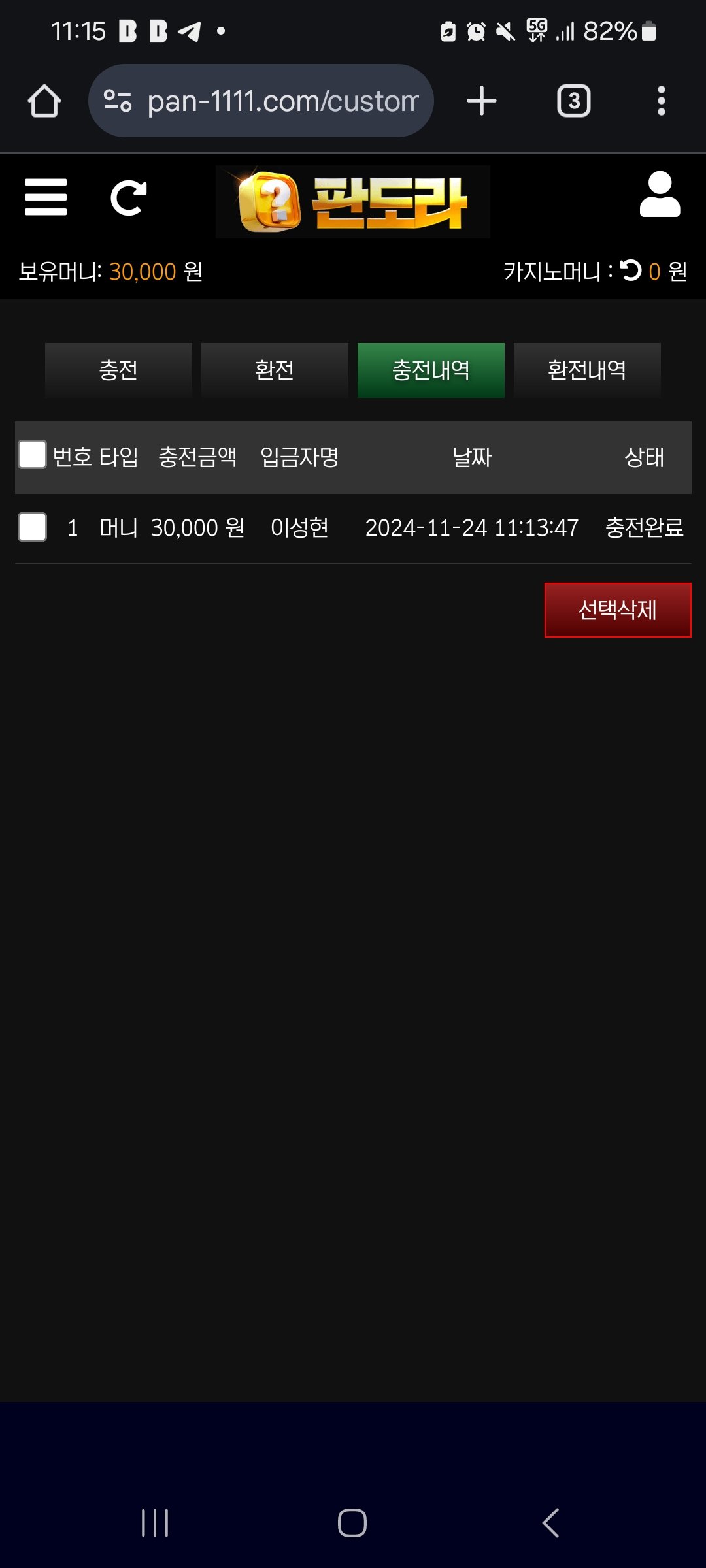The image size is (706, 1568).
Task: Tap the 선택삭제 button
Action: click(617, 610)
